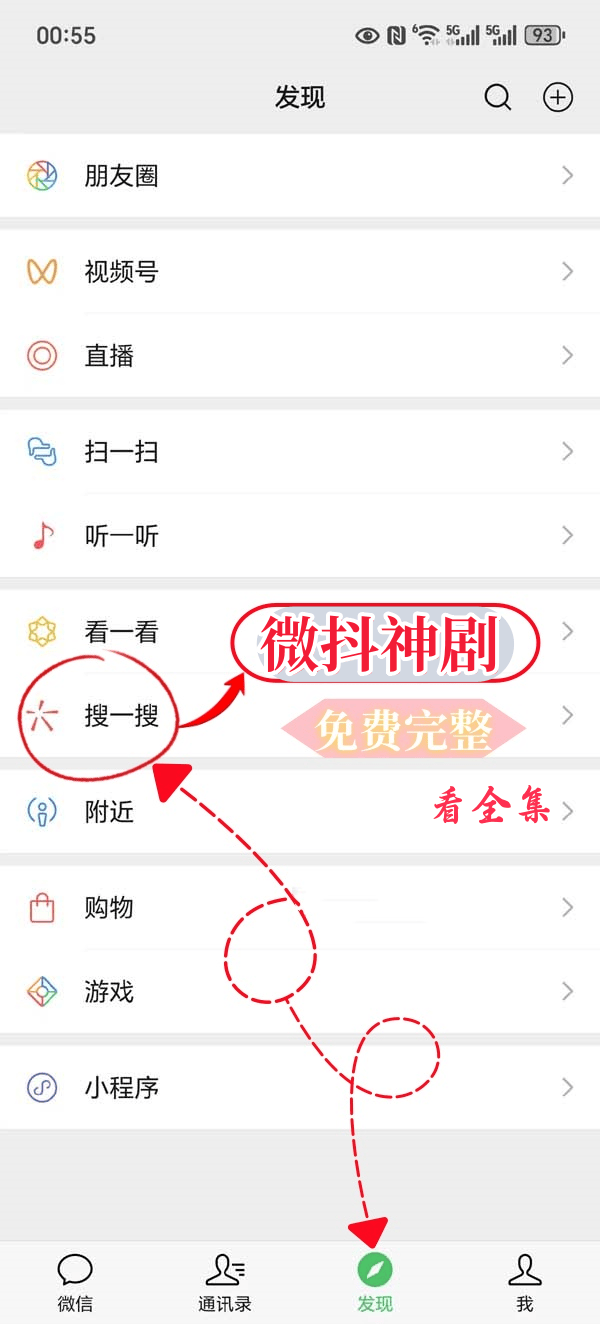Select the 搜一搜 search row
The height and width of the screenshot is (1324, 600).
(120, 716)
